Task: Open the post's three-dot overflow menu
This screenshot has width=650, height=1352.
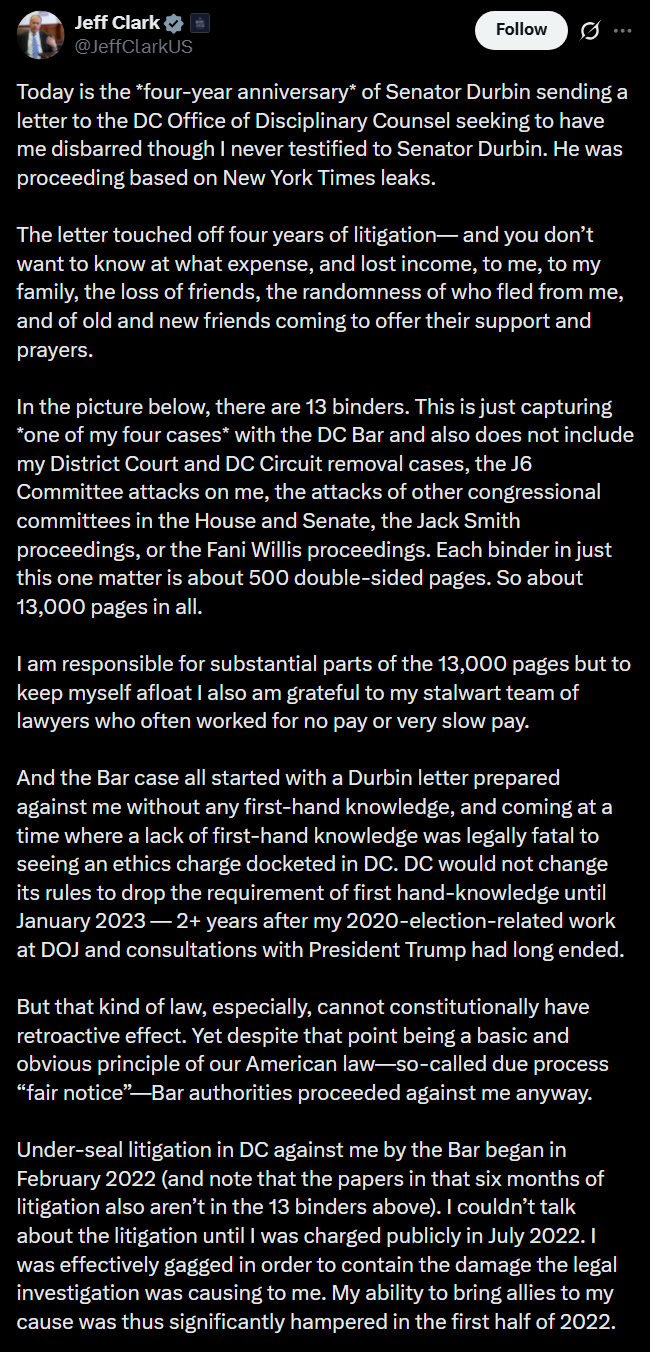Action: [622, 30]
